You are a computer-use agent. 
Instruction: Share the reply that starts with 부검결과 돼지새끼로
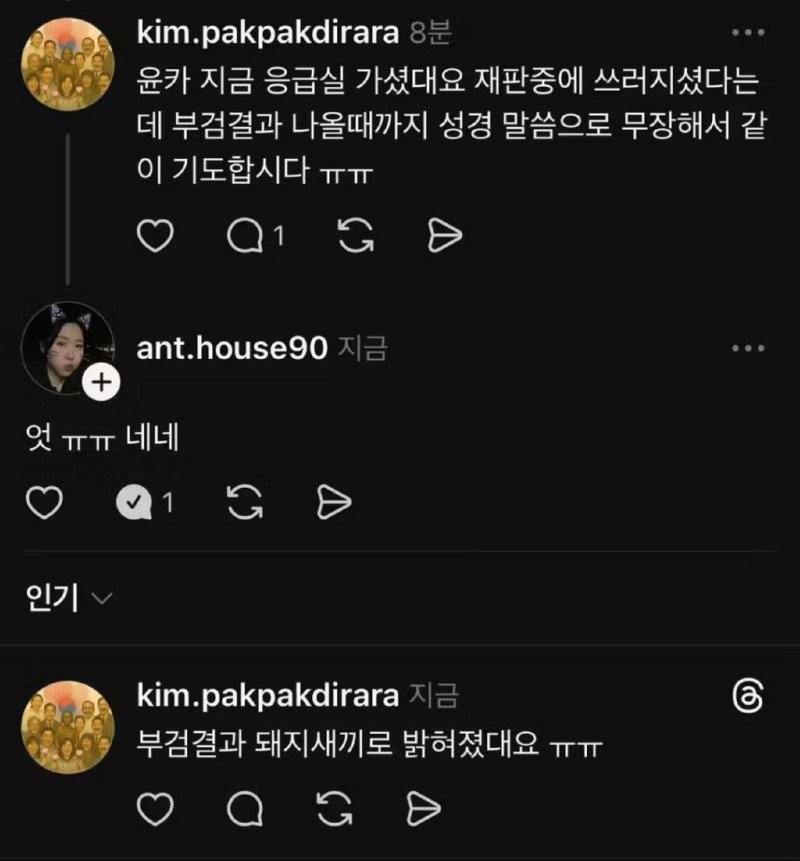pyautogui.click(x=426, y=806)
